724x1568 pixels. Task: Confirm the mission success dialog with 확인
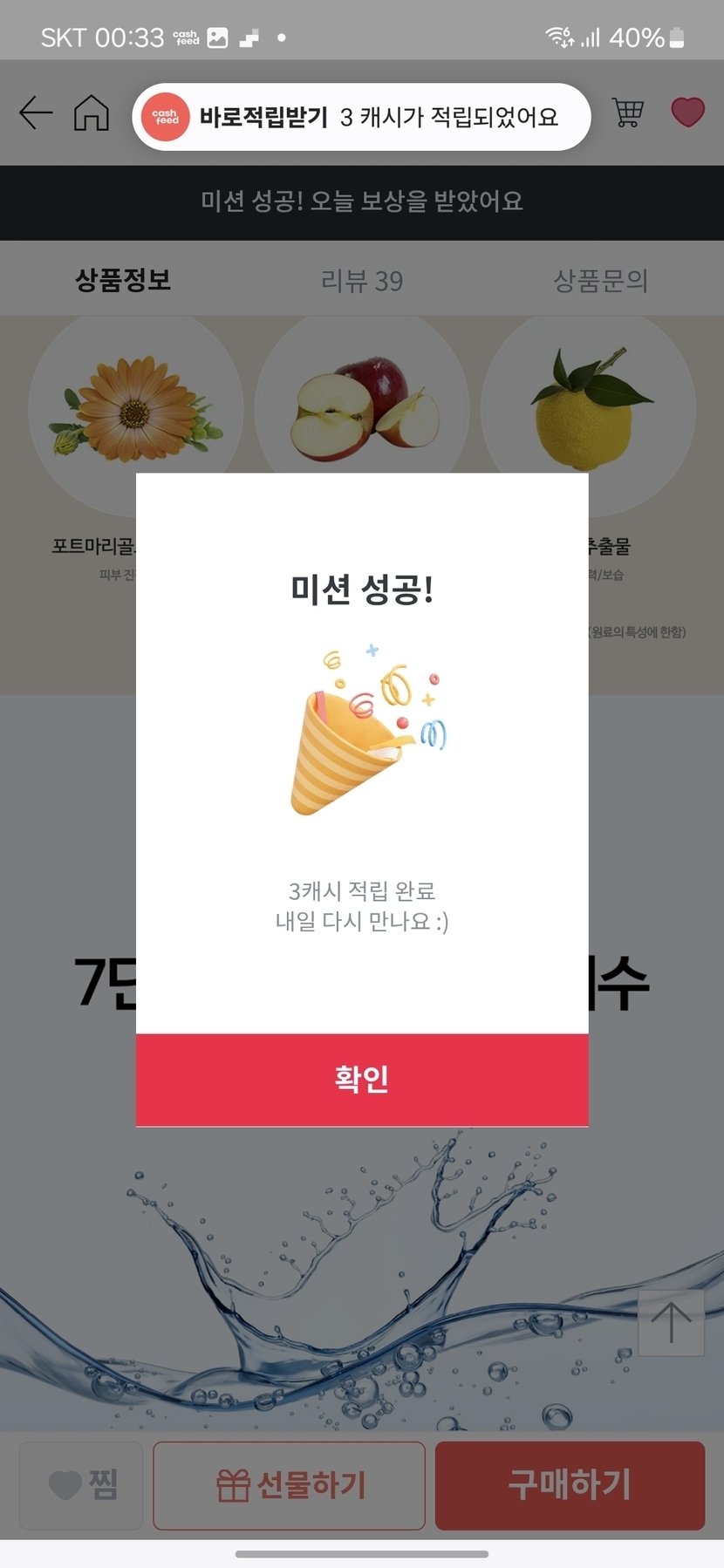click(362, 1079)
